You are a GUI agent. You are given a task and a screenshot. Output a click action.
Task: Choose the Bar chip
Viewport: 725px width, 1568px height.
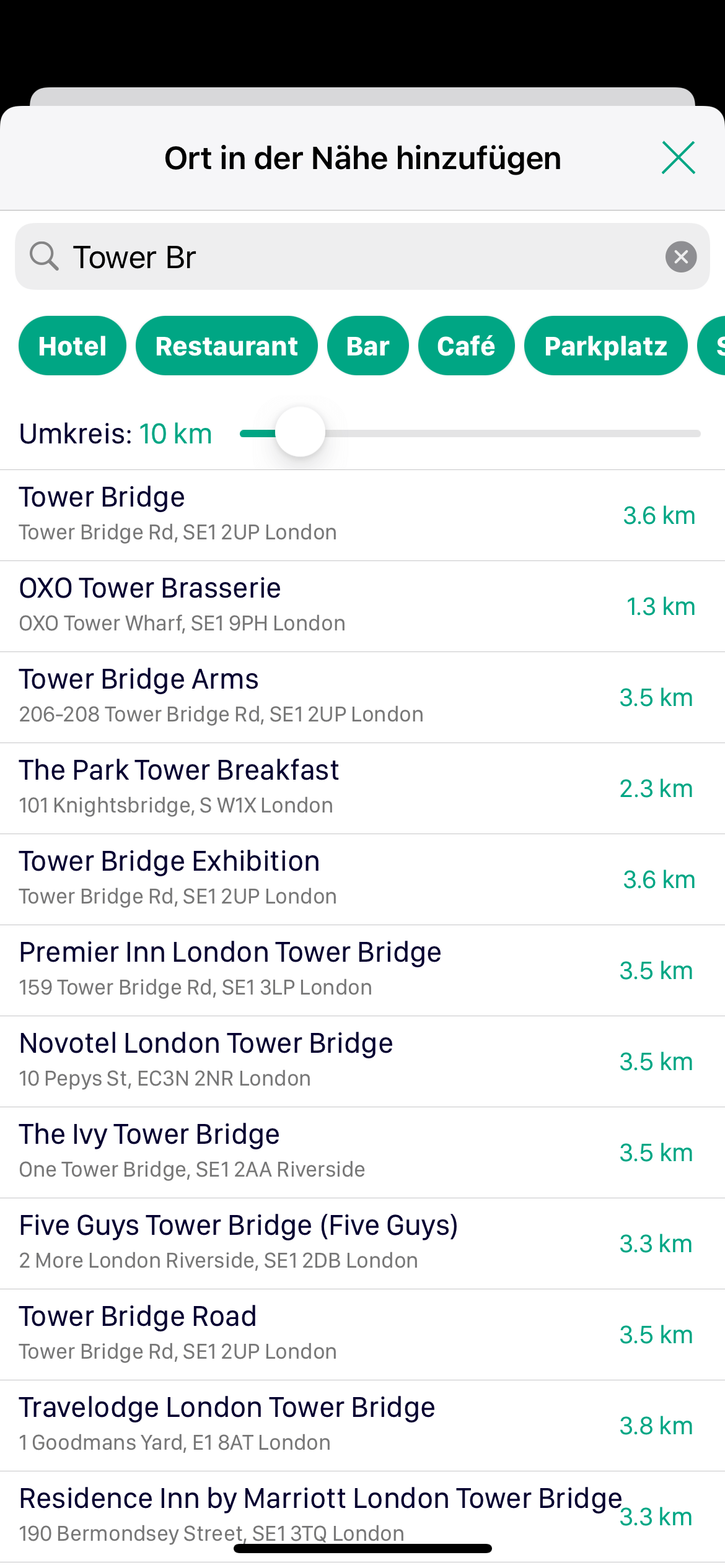[368, 346]
